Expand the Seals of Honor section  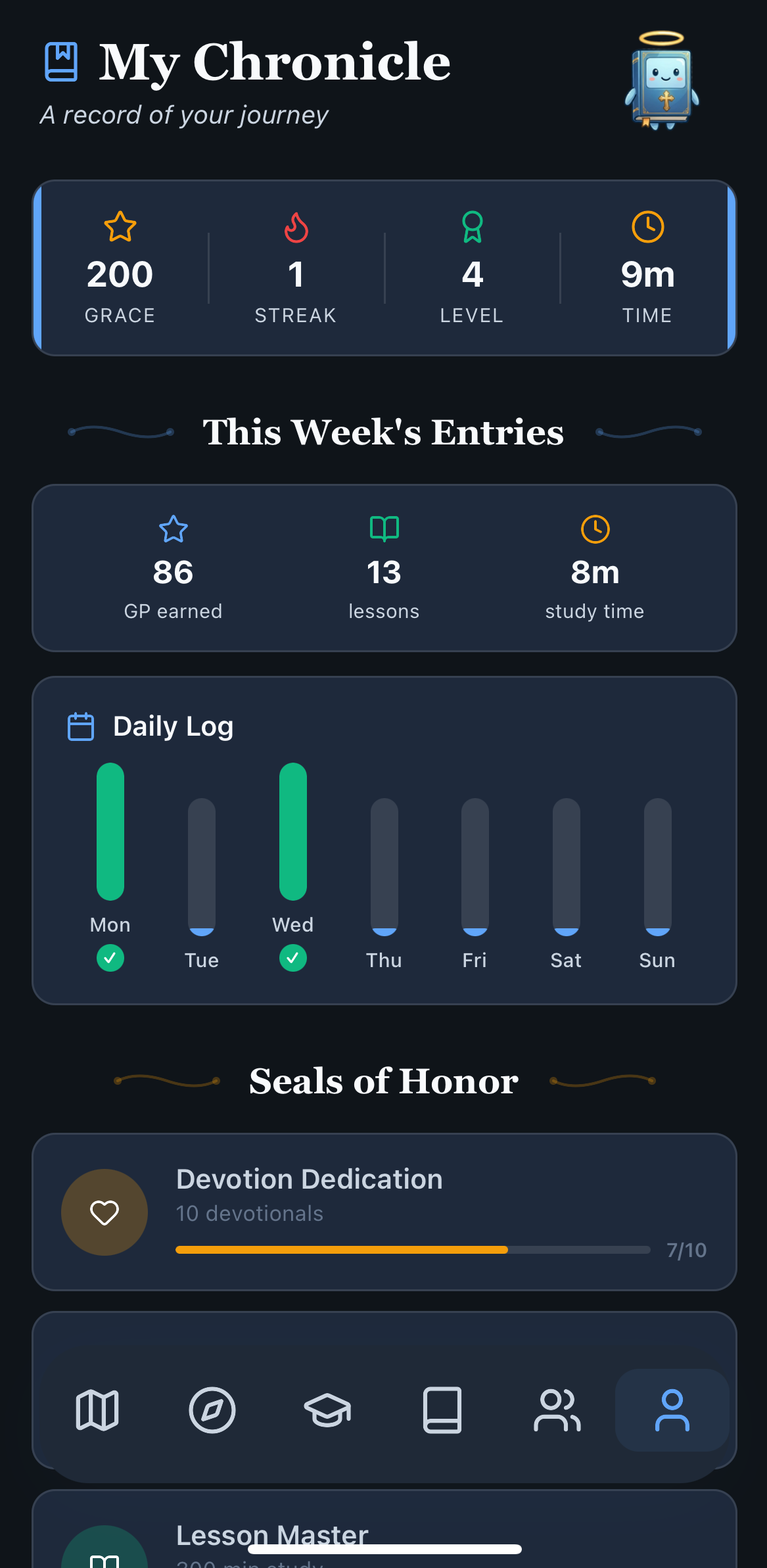[x=383, y=1080]
